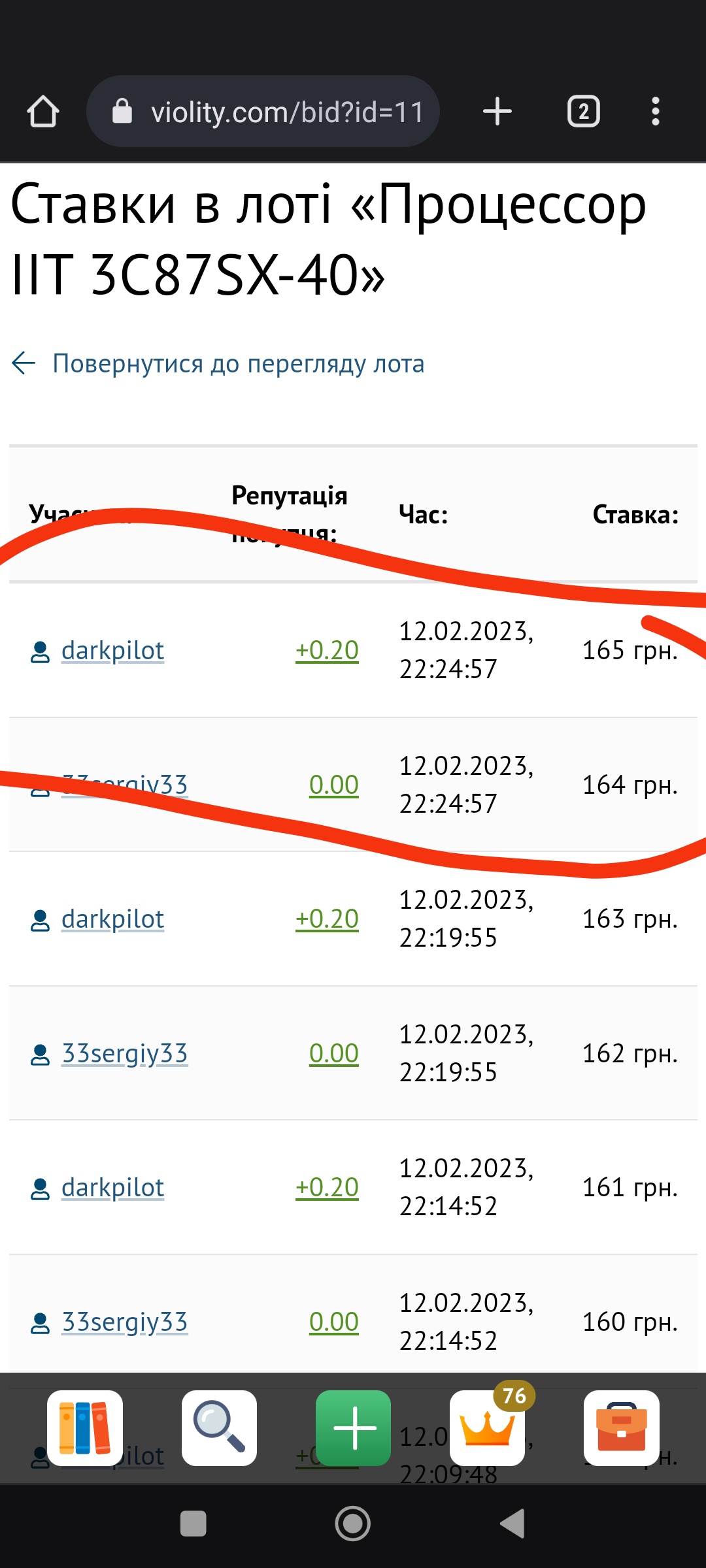View 0.00 reputation of 162 грн. bidder
706x1568 pixels.
pyautogui.click(x=333, y=1054)
